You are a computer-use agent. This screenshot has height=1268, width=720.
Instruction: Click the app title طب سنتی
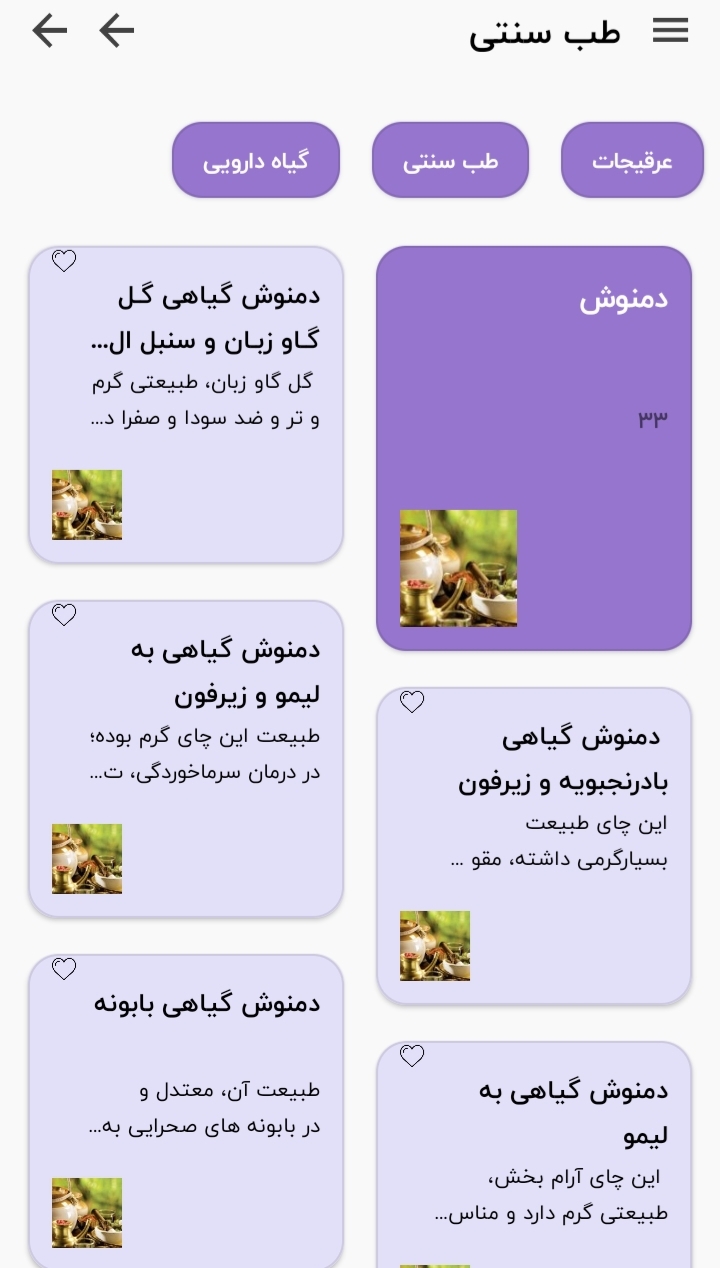pos(546,31)
